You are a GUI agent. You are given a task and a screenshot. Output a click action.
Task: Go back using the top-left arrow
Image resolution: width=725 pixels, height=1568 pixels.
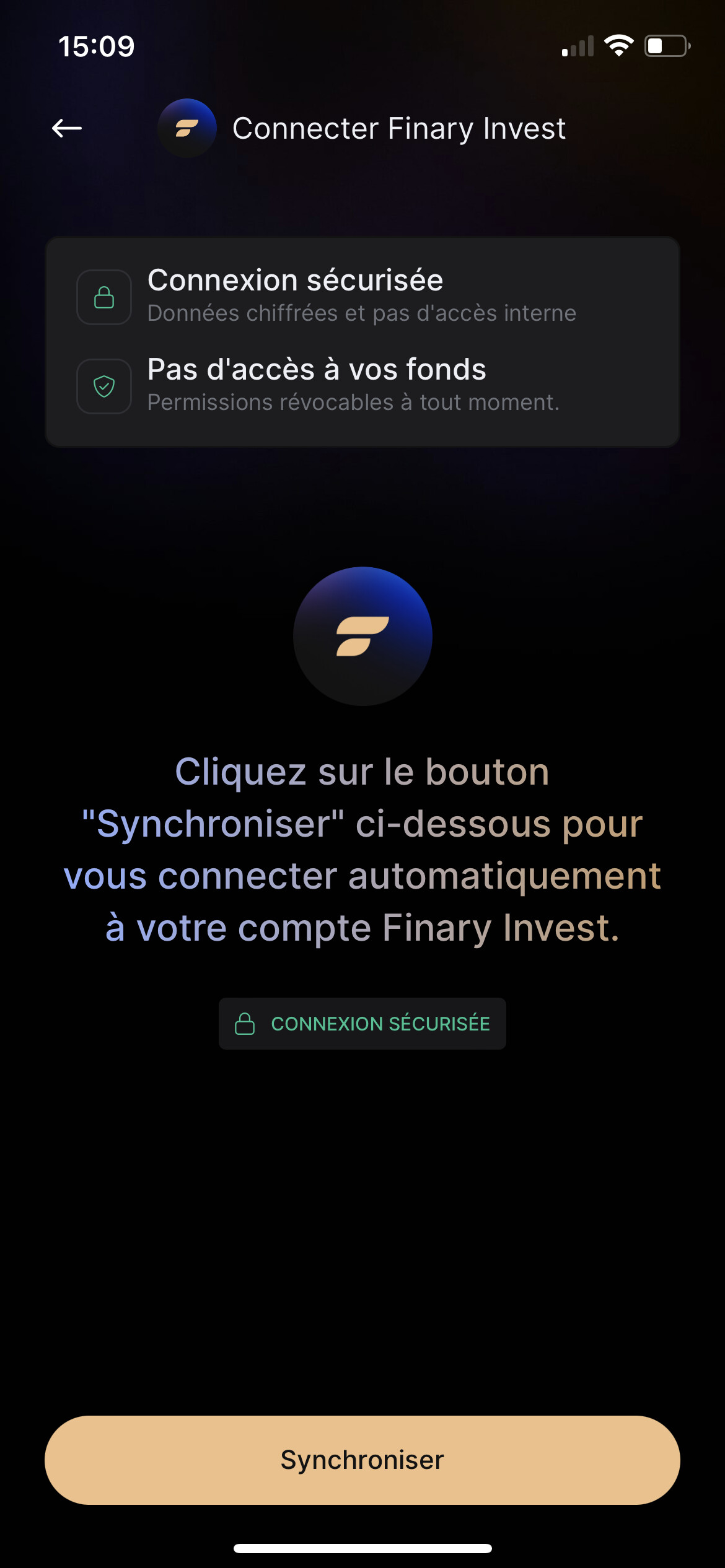(x=67, y=128)
